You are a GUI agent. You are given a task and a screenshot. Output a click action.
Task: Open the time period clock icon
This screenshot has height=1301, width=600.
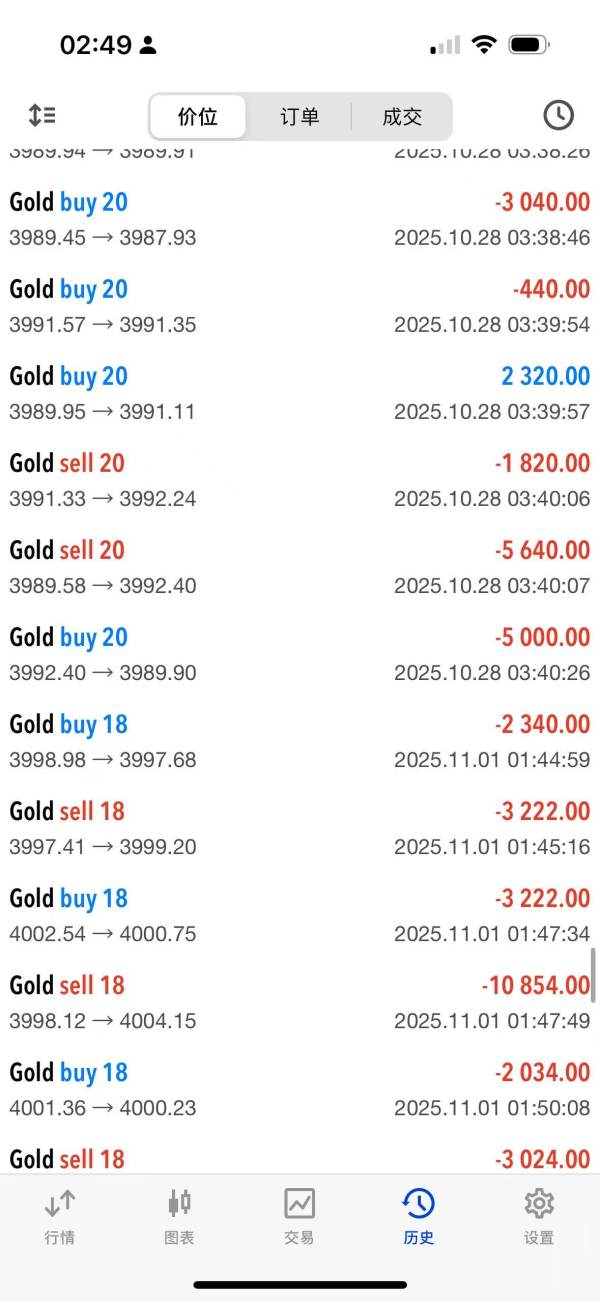coord(558,115)
